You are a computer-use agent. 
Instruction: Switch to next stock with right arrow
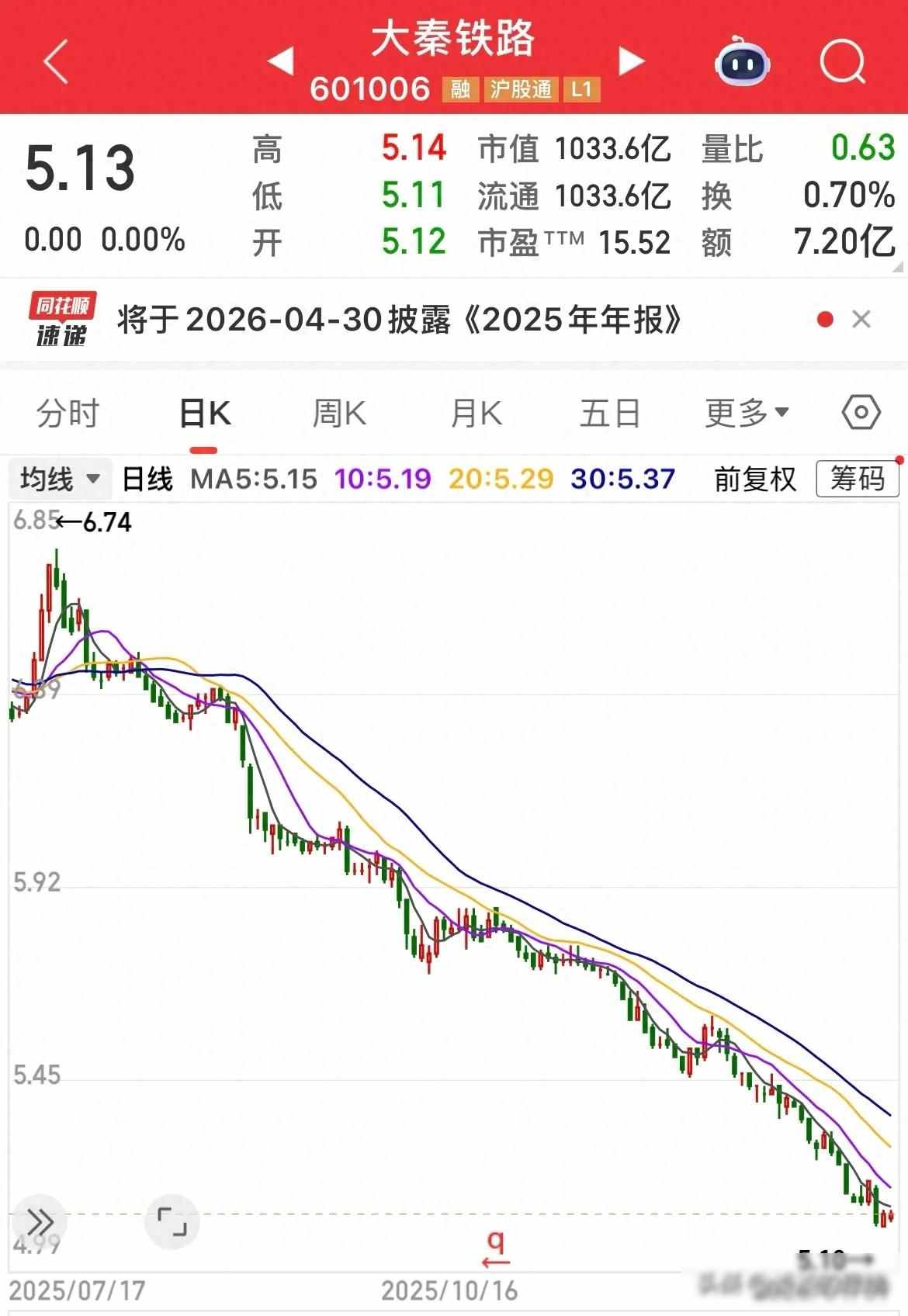pyautogui.click(x=630, y=61)
